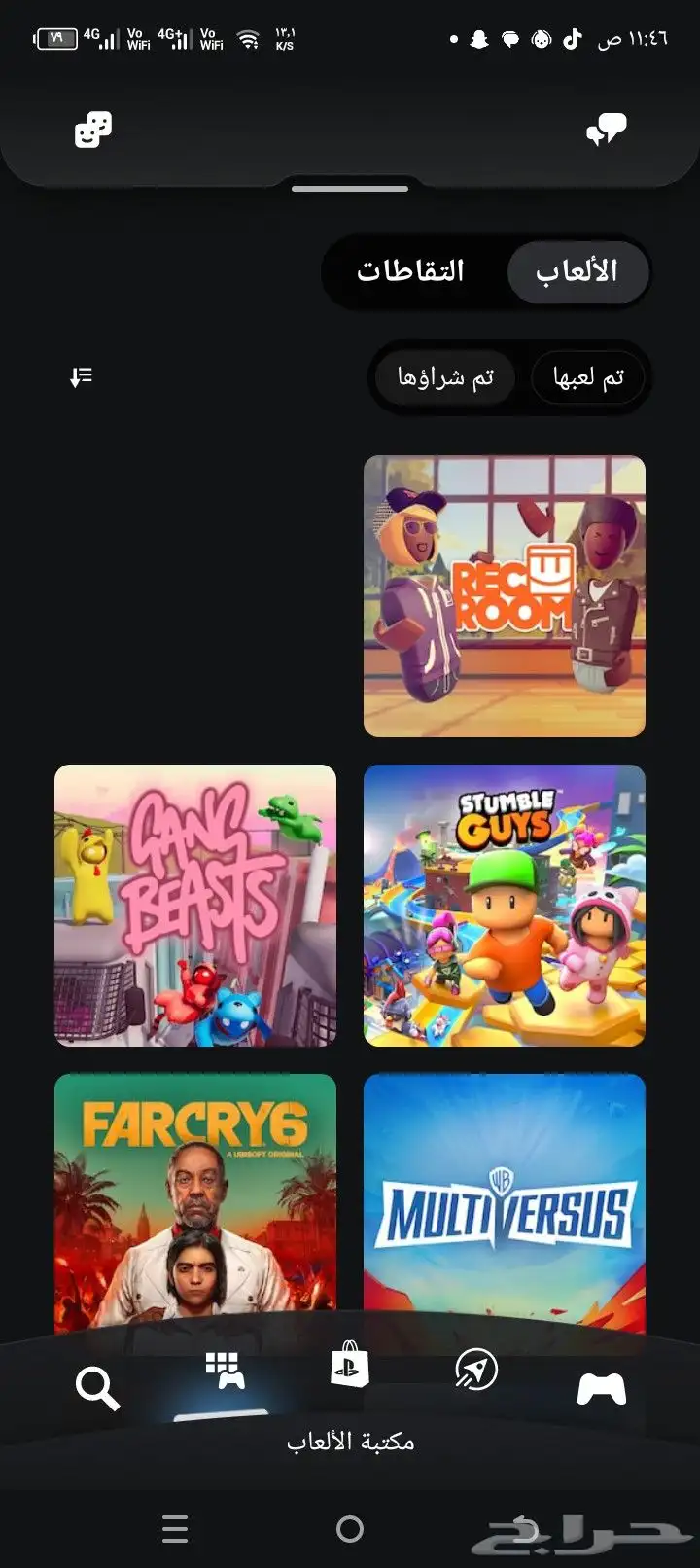
Task: Tap the system home button
Action: pyautogui.click(x=350, y=1529)
